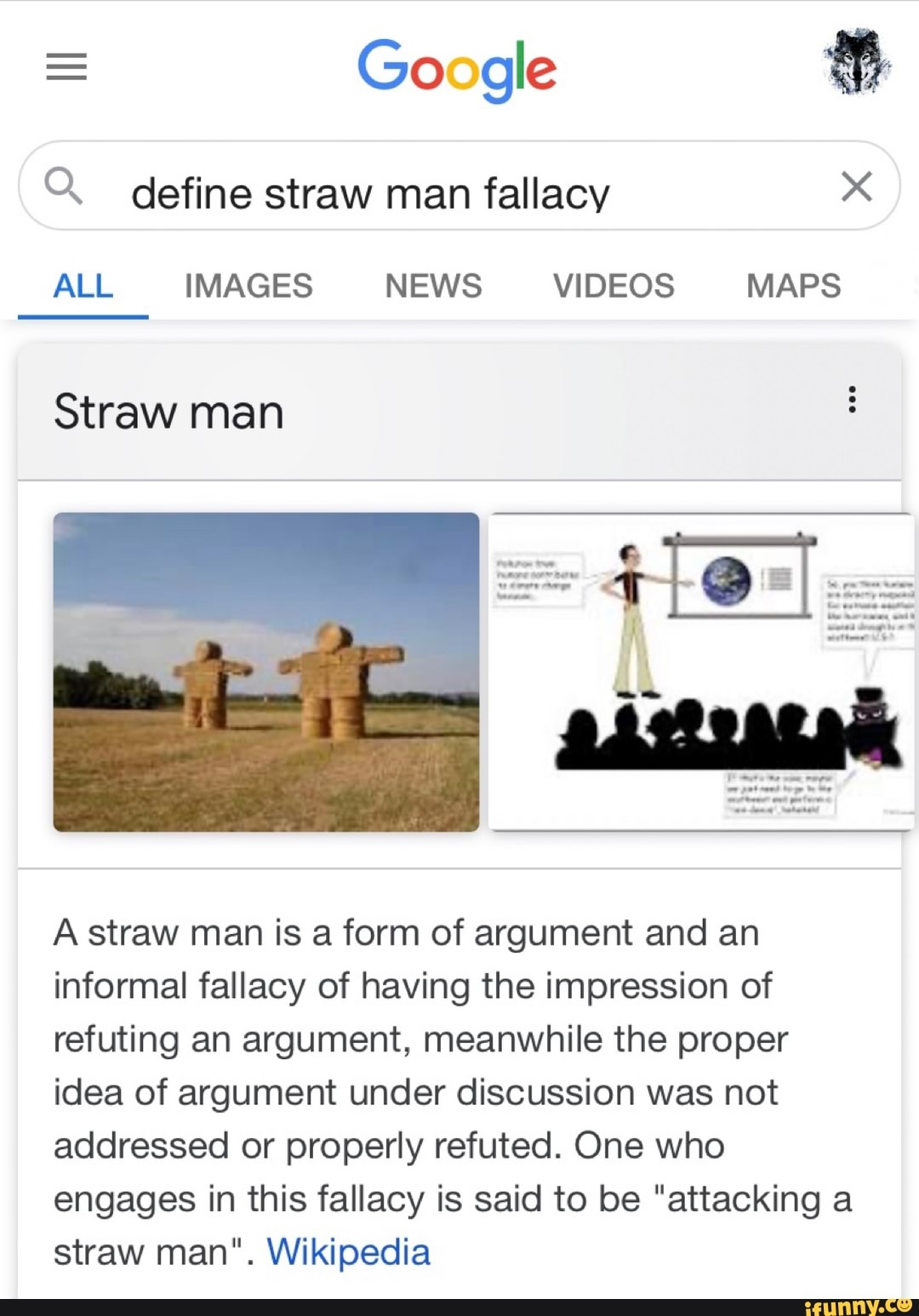The image size is (919, 1316).
Task: Switch to the IMAGES tab
Action: (x=247, y=285)
